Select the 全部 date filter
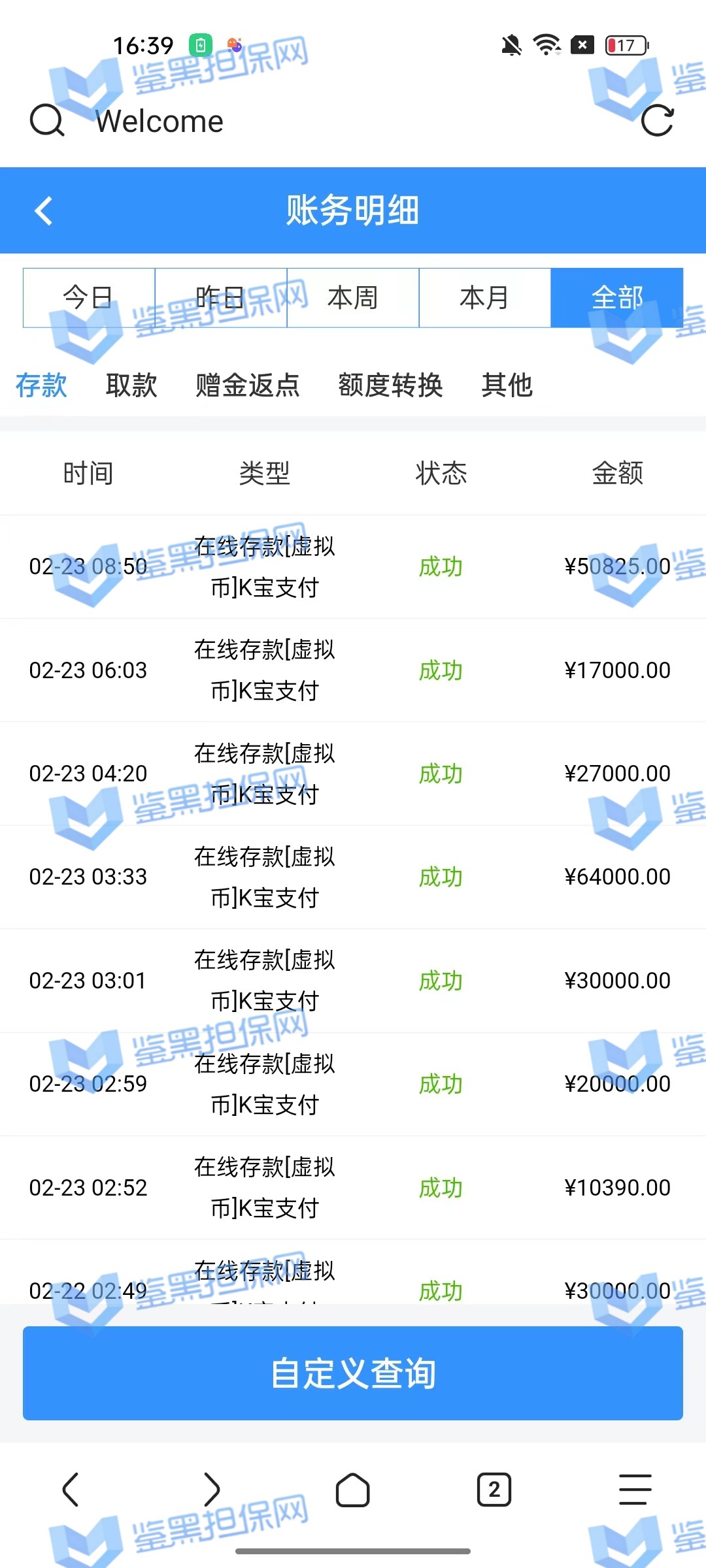 pyautogui.click(x=617, y=298)
